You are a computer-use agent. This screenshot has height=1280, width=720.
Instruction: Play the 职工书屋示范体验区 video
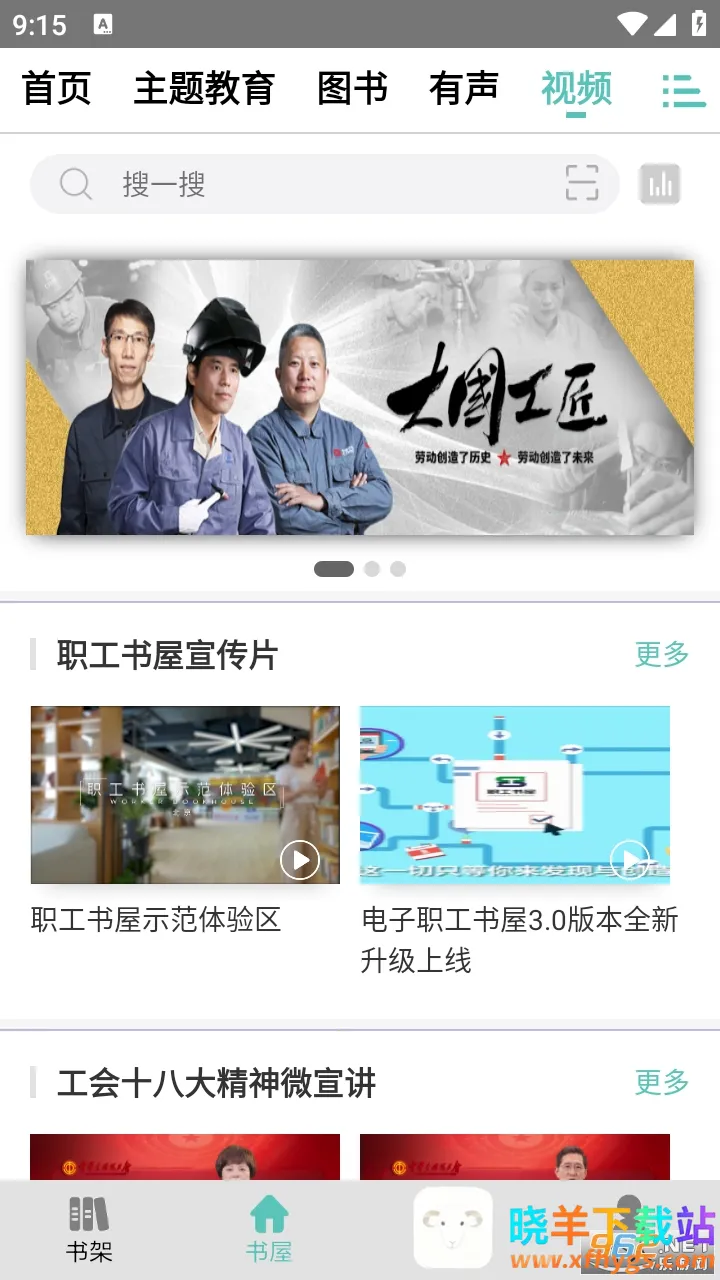coord(185,795)
